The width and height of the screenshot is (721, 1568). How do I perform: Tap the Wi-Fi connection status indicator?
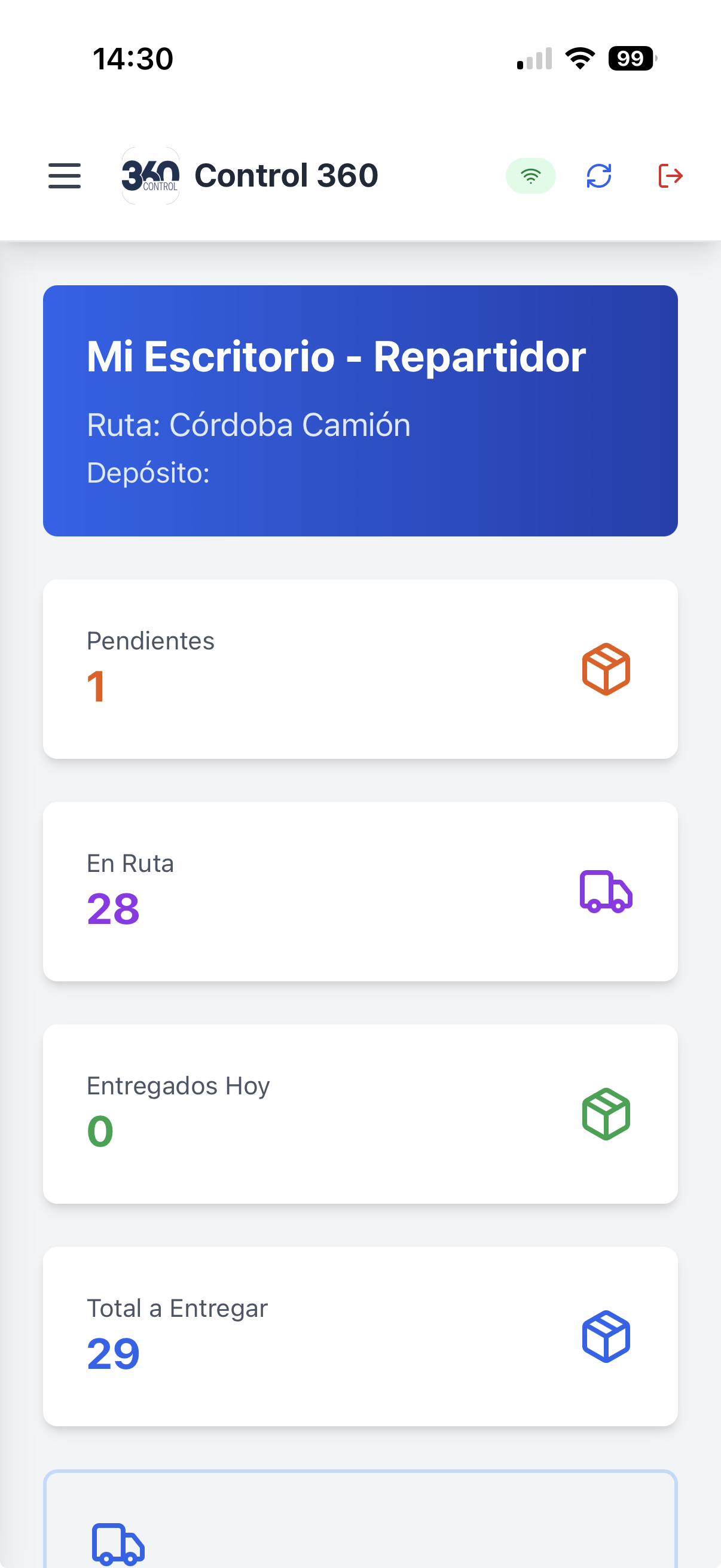530,175
